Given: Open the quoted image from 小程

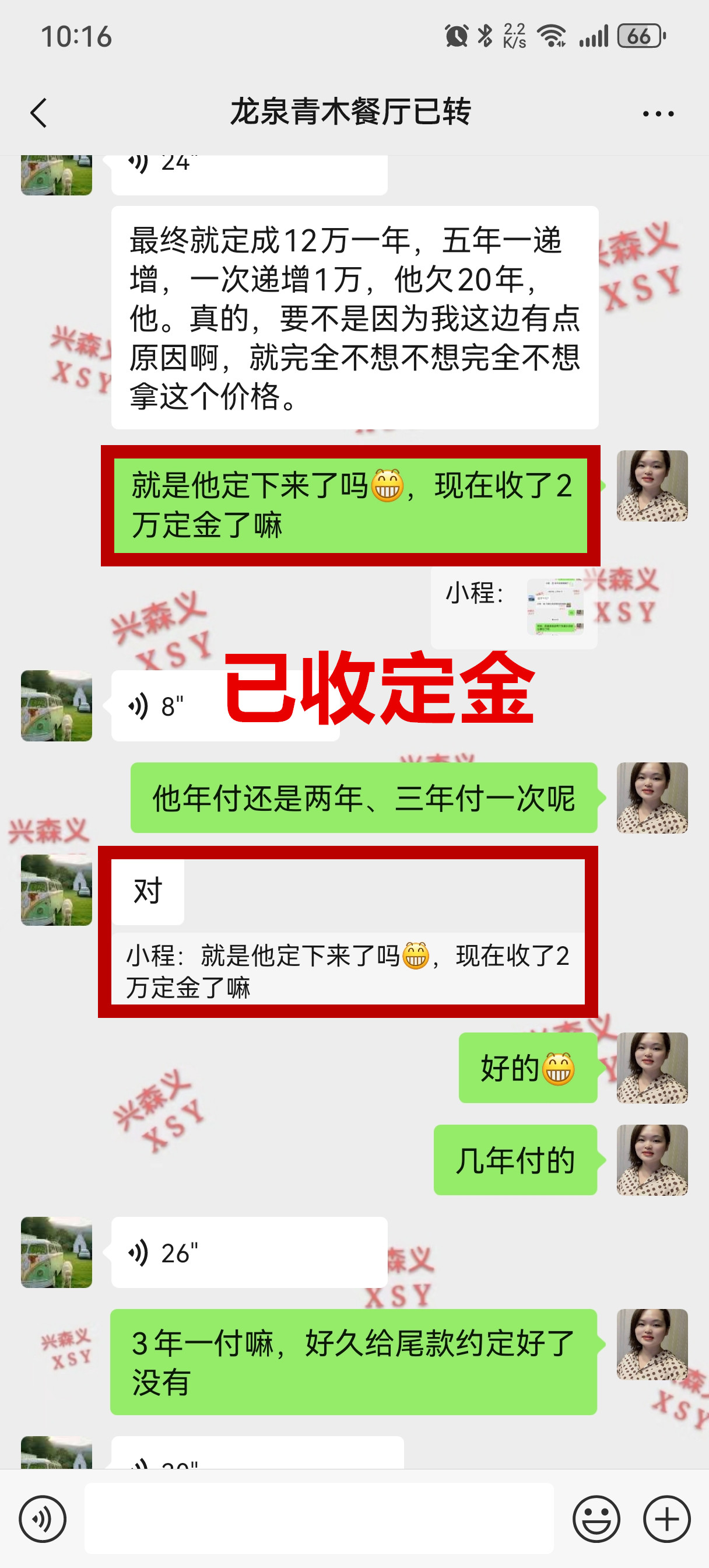Looking at the screenshot, I should click(x=554, y=607).
